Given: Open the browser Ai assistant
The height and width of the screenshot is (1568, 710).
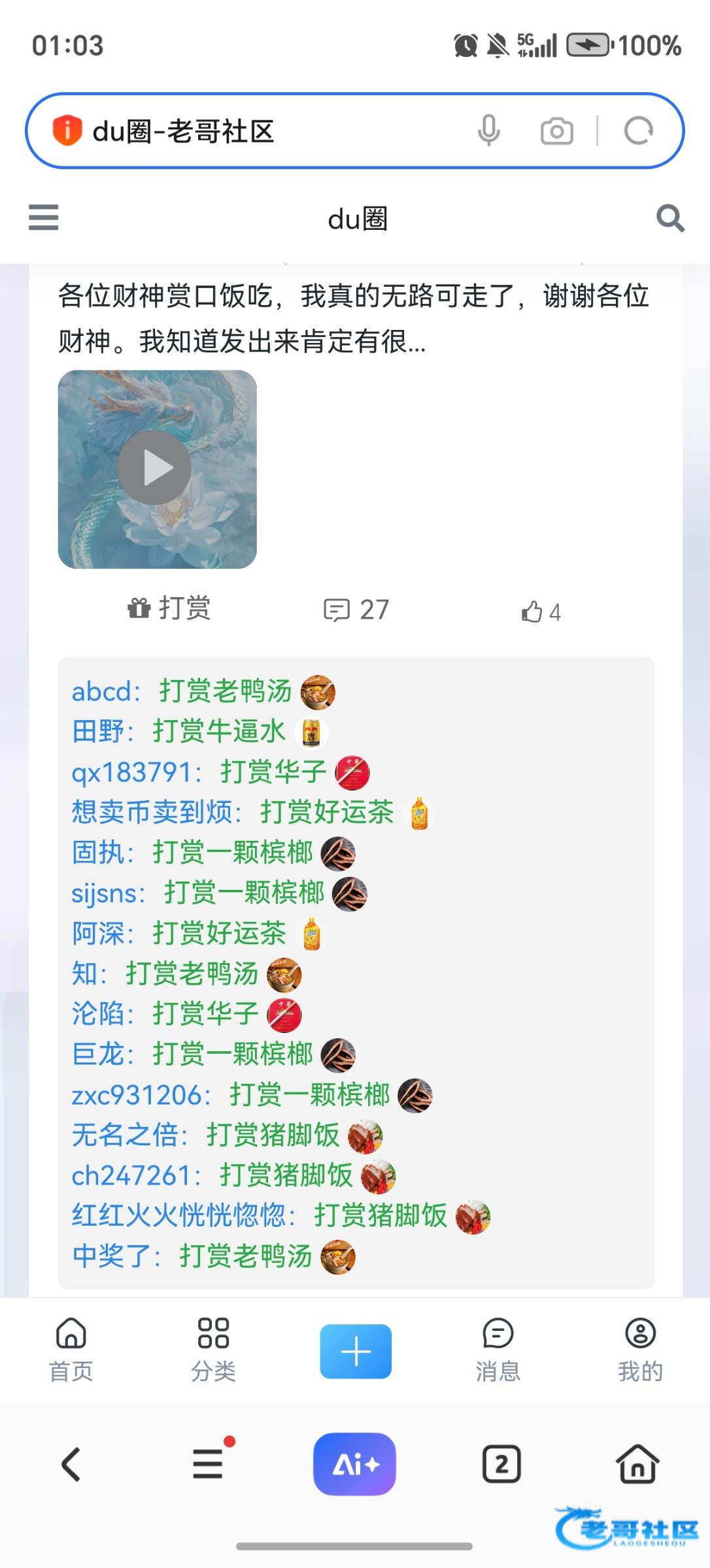Looking at the screenshot, I should [x=354, y=1465].
